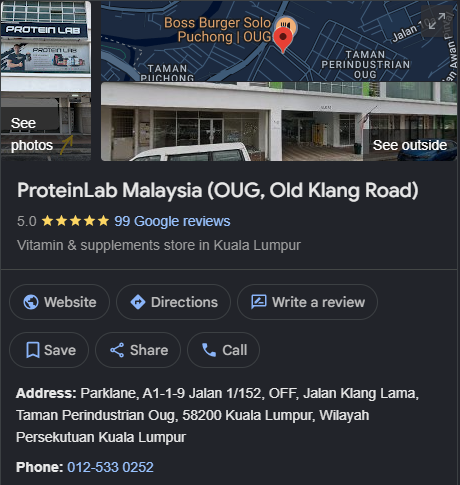460x485 pixels.
Task: Open the map showing store location
Action: point(279,41)
